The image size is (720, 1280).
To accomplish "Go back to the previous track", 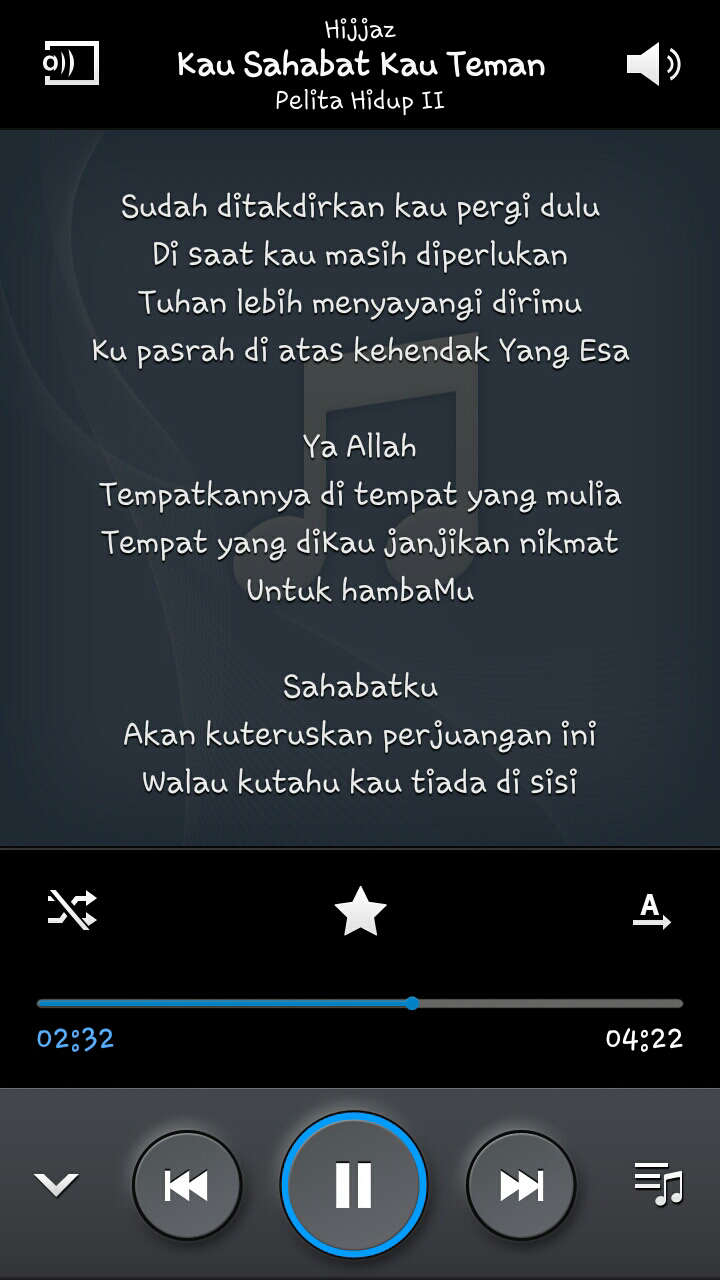I will coord(187,1185).
